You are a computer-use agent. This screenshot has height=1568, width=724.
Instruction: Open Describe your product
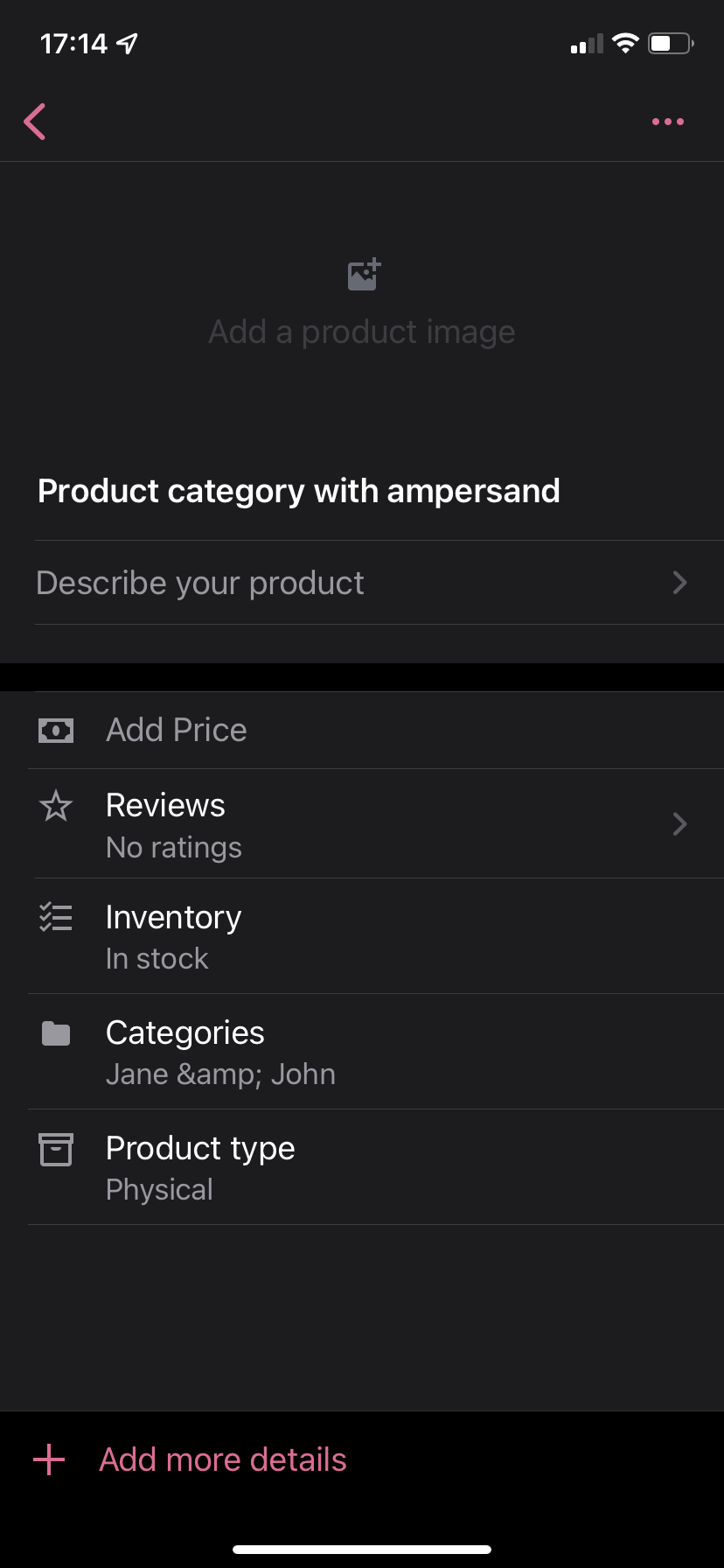(x=362, y=583)
